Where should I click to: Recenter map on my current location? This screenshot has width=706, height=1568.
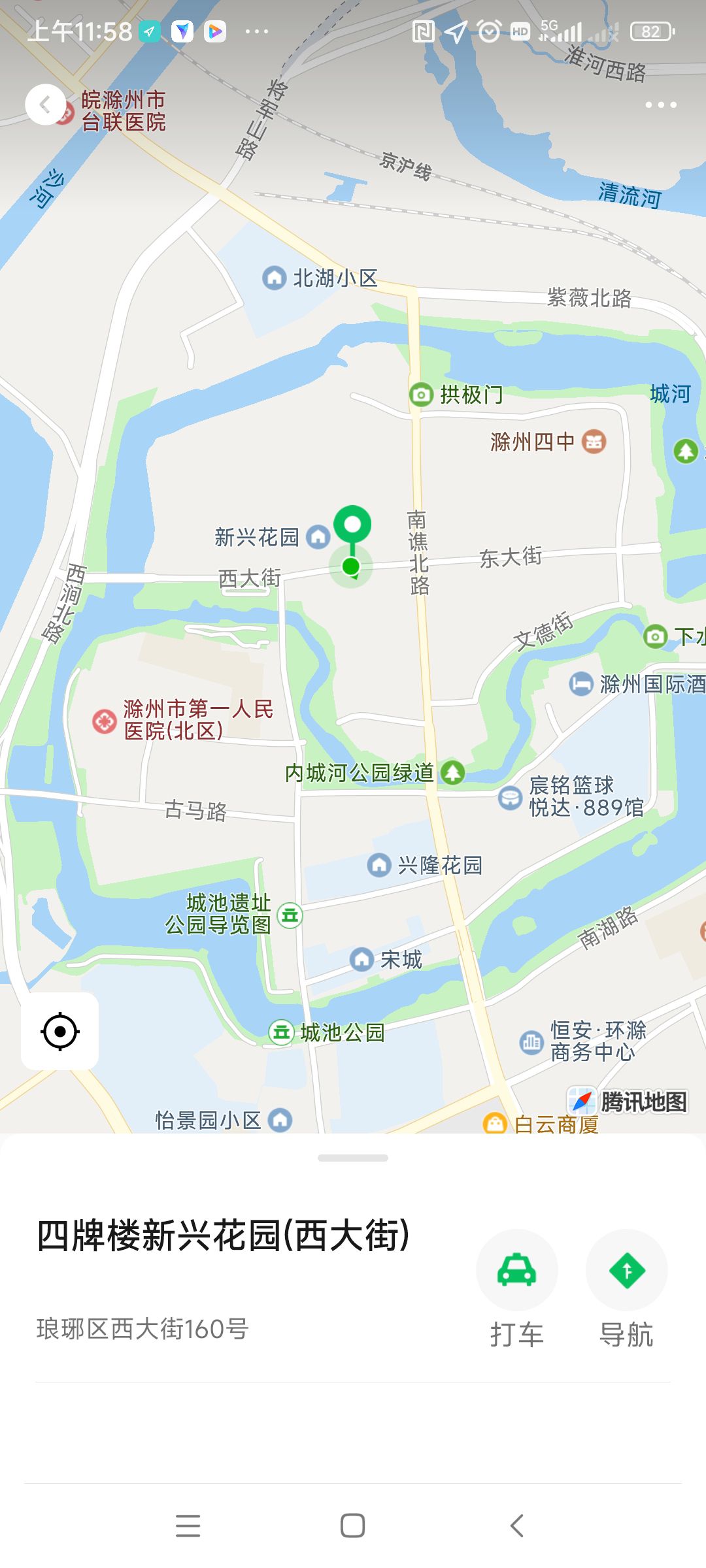point(60,1031)
